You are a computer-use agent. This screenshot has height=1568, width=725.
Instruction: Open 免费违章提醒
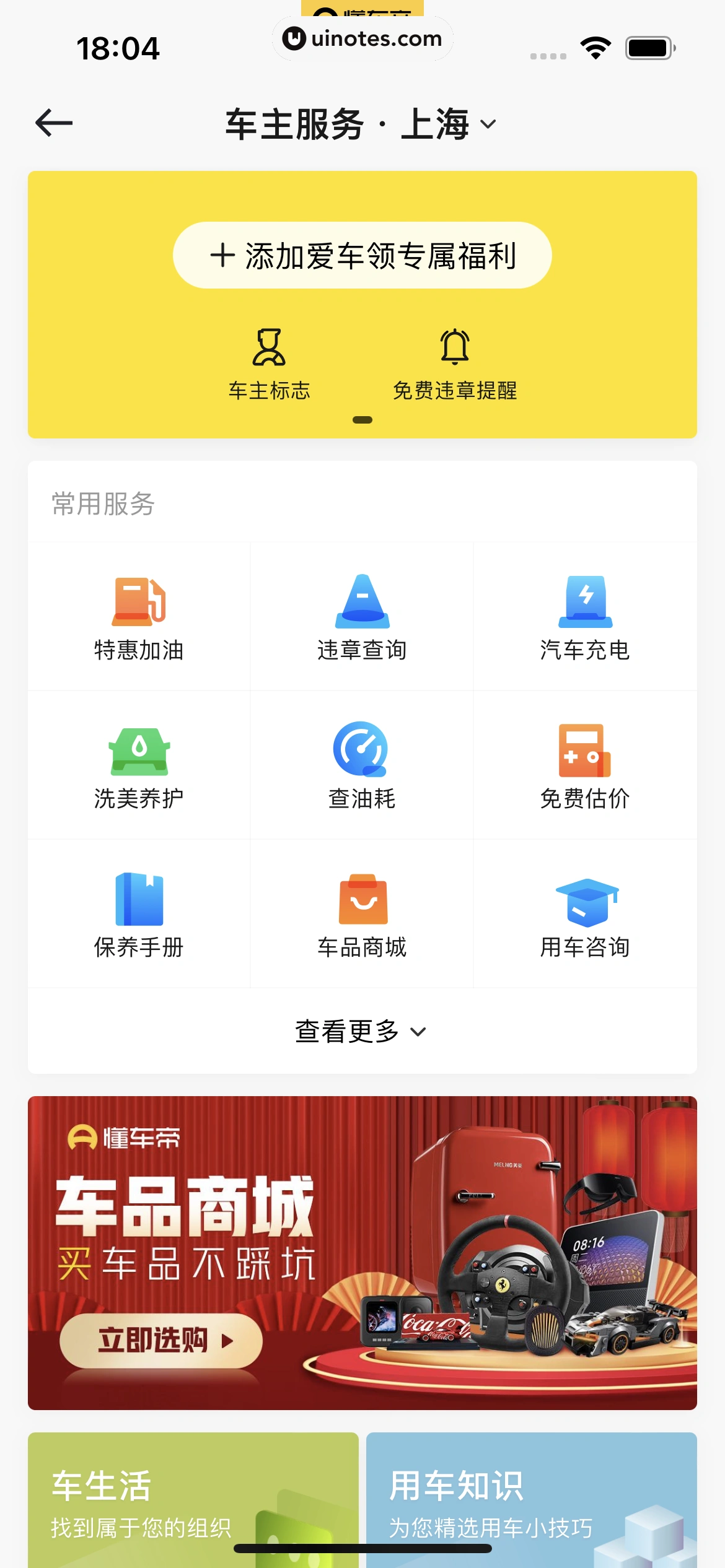[455, 364]
